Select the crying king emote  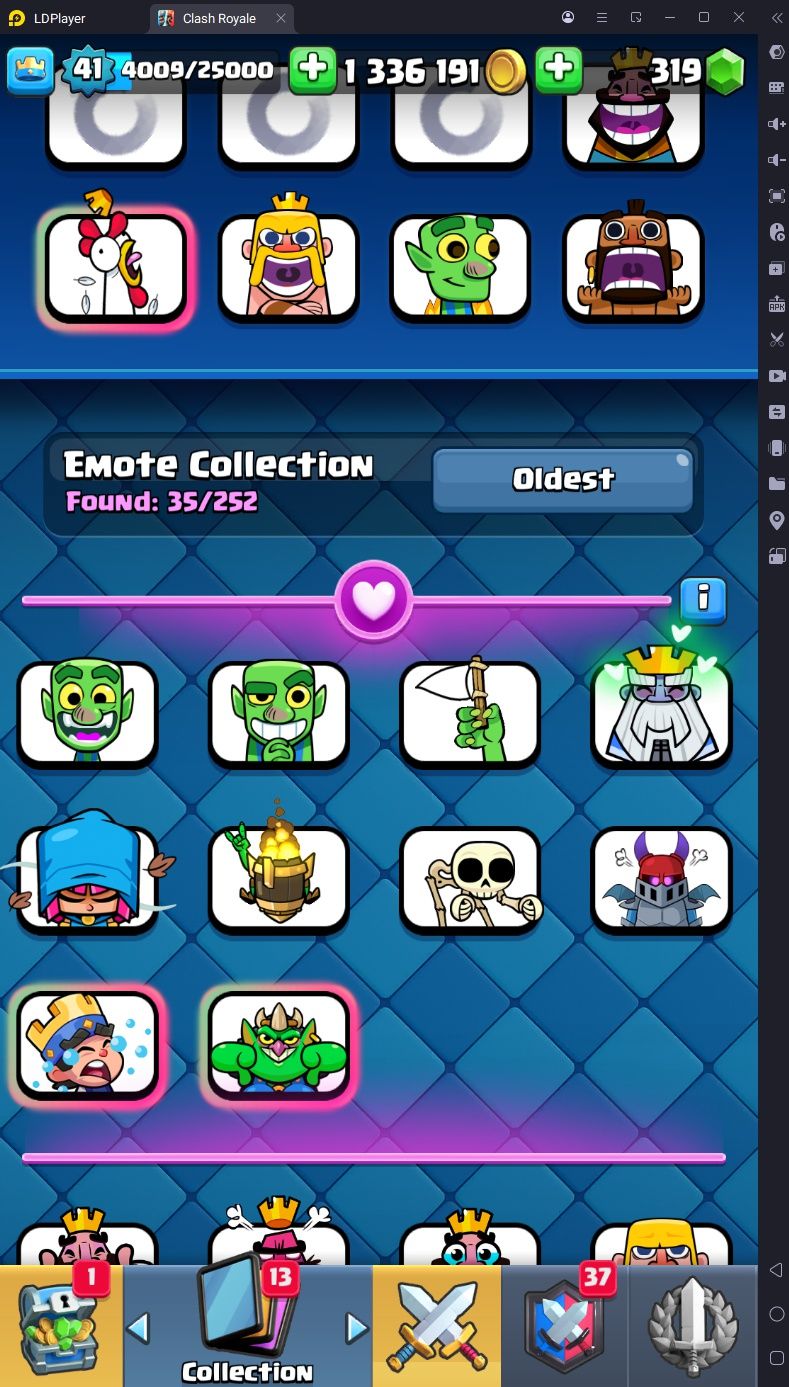[x=87, y=1046]
